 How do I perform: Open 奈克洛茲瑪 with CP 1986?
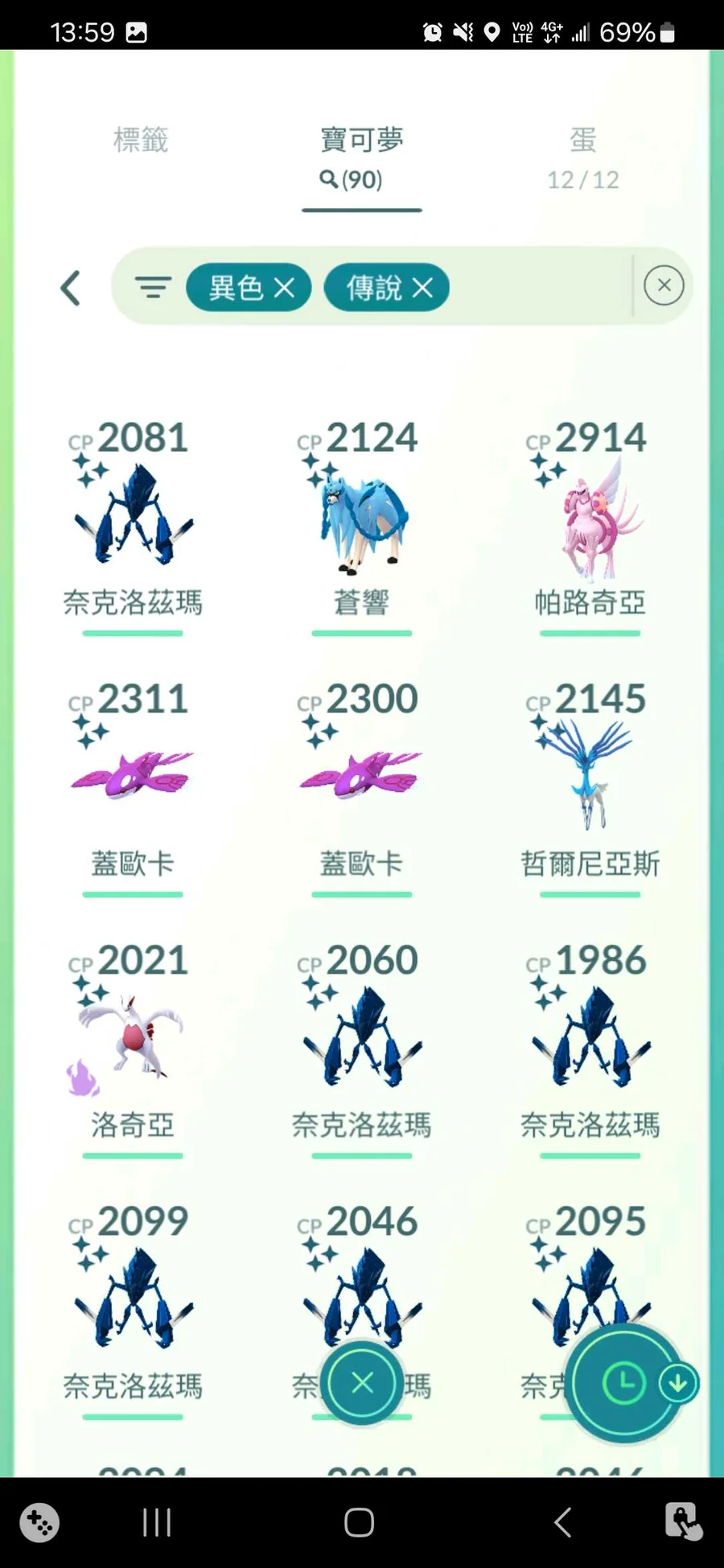[x=590, y=1037]
